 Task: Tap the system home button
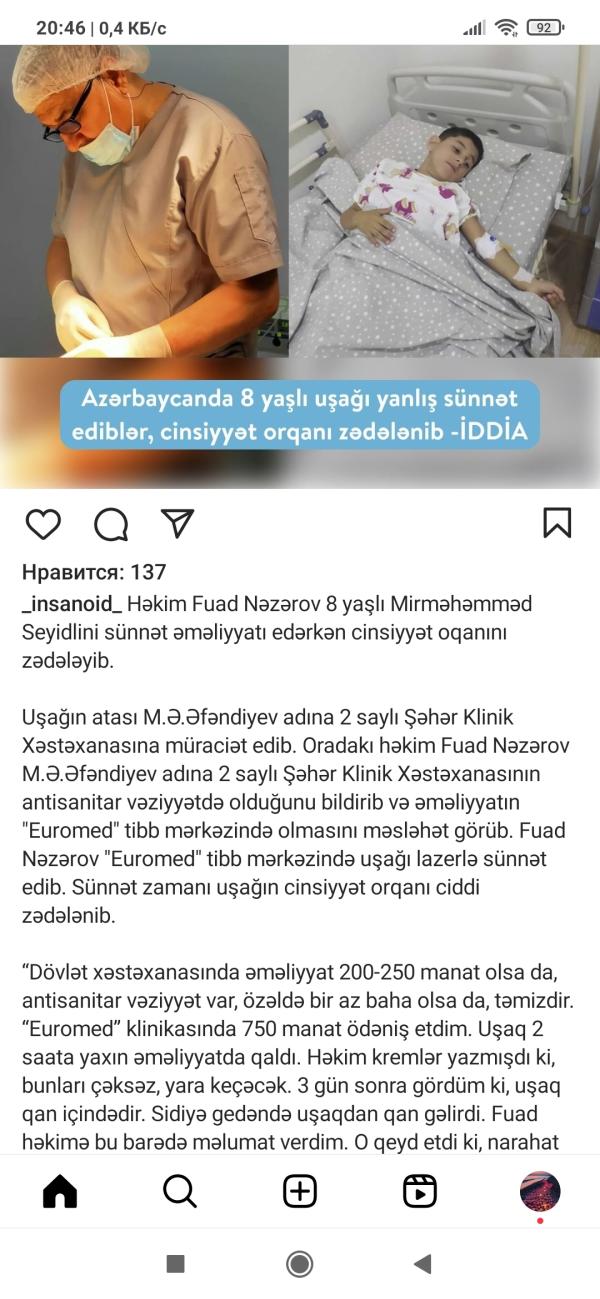[x=299, y=1264]
